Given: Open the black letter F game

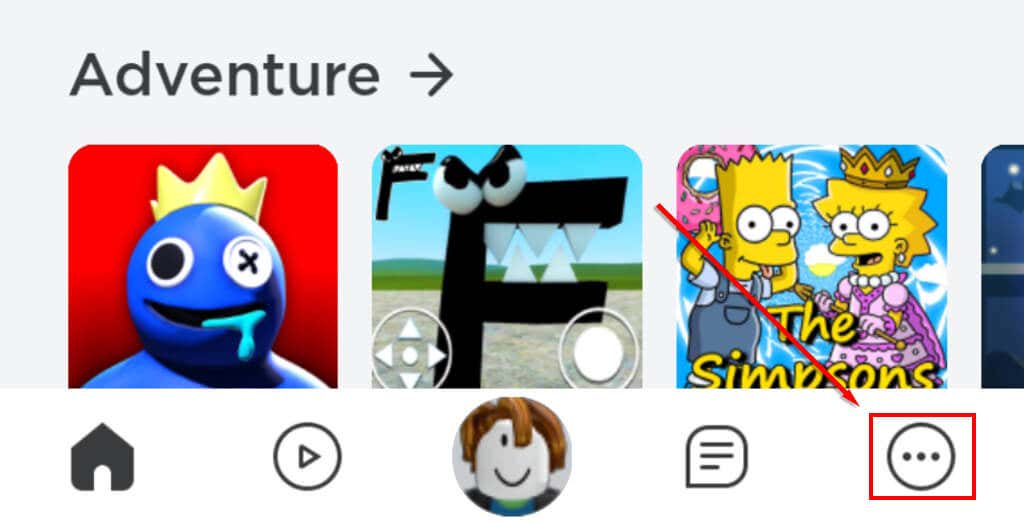Looking at the screenshot, I should pyautogui.click(x=507, y=267).
